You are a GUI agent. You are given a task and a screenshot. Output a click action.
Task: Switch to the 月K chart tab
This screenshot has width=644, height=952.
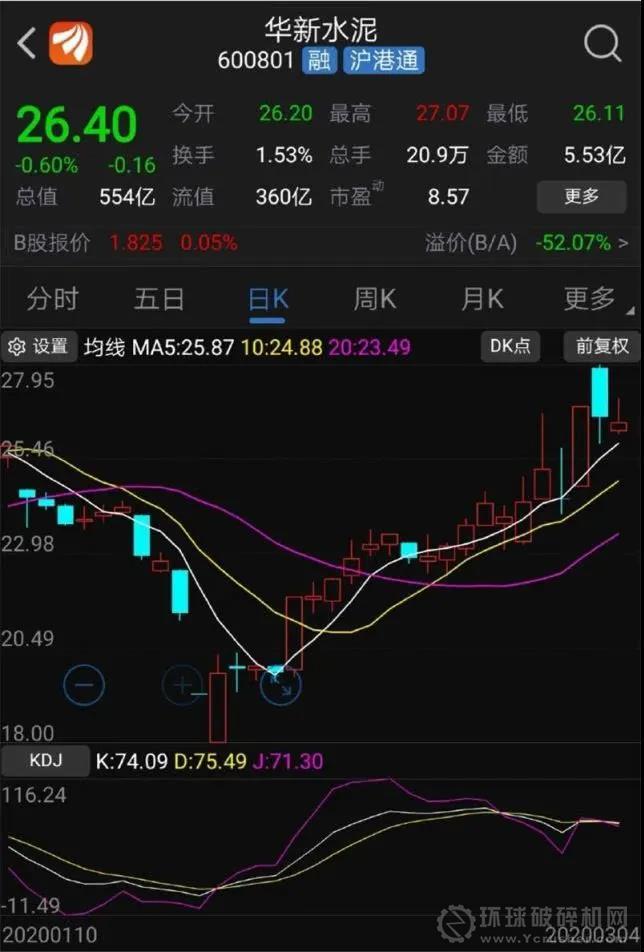tap(482, 299)
